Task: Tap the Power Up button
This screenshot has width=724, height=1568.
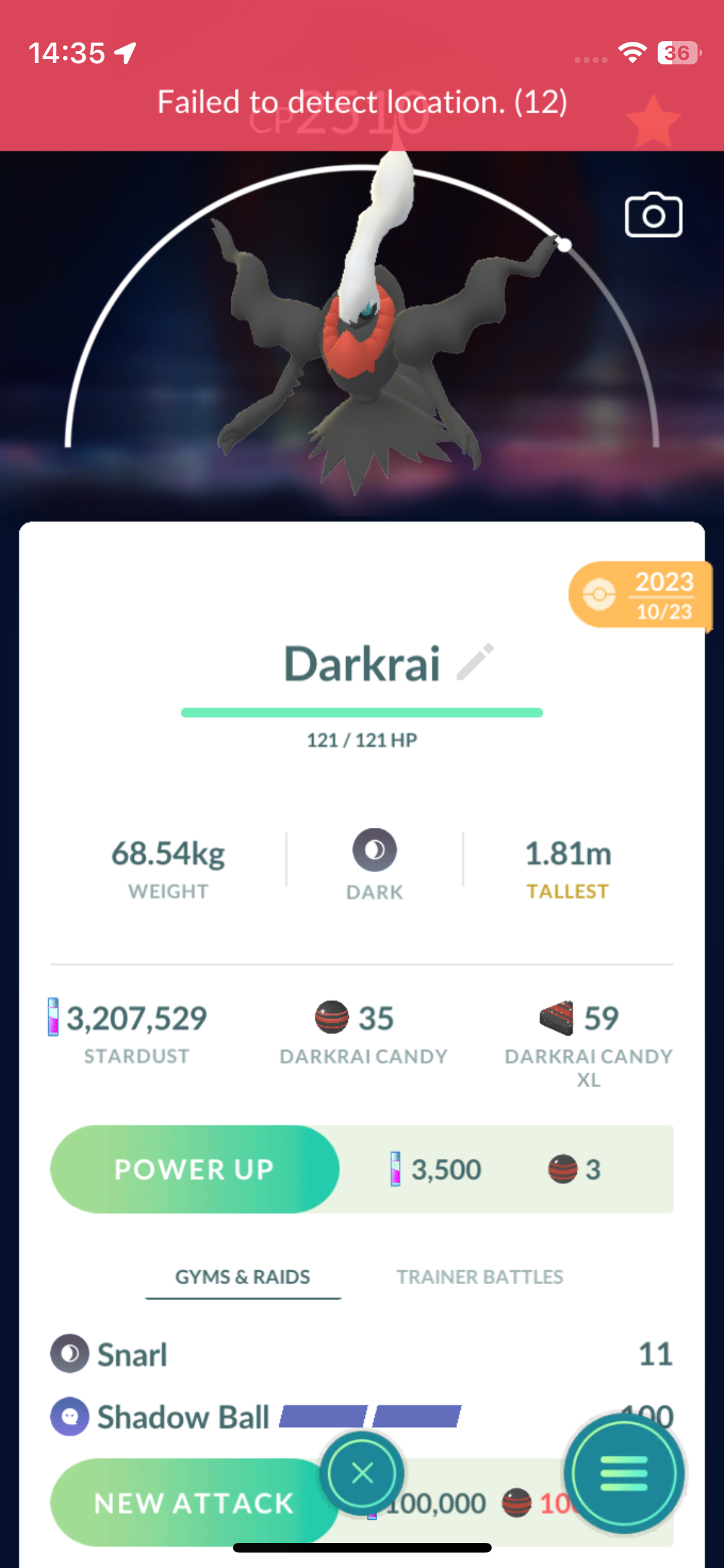Action: [x=194, y=1169]
